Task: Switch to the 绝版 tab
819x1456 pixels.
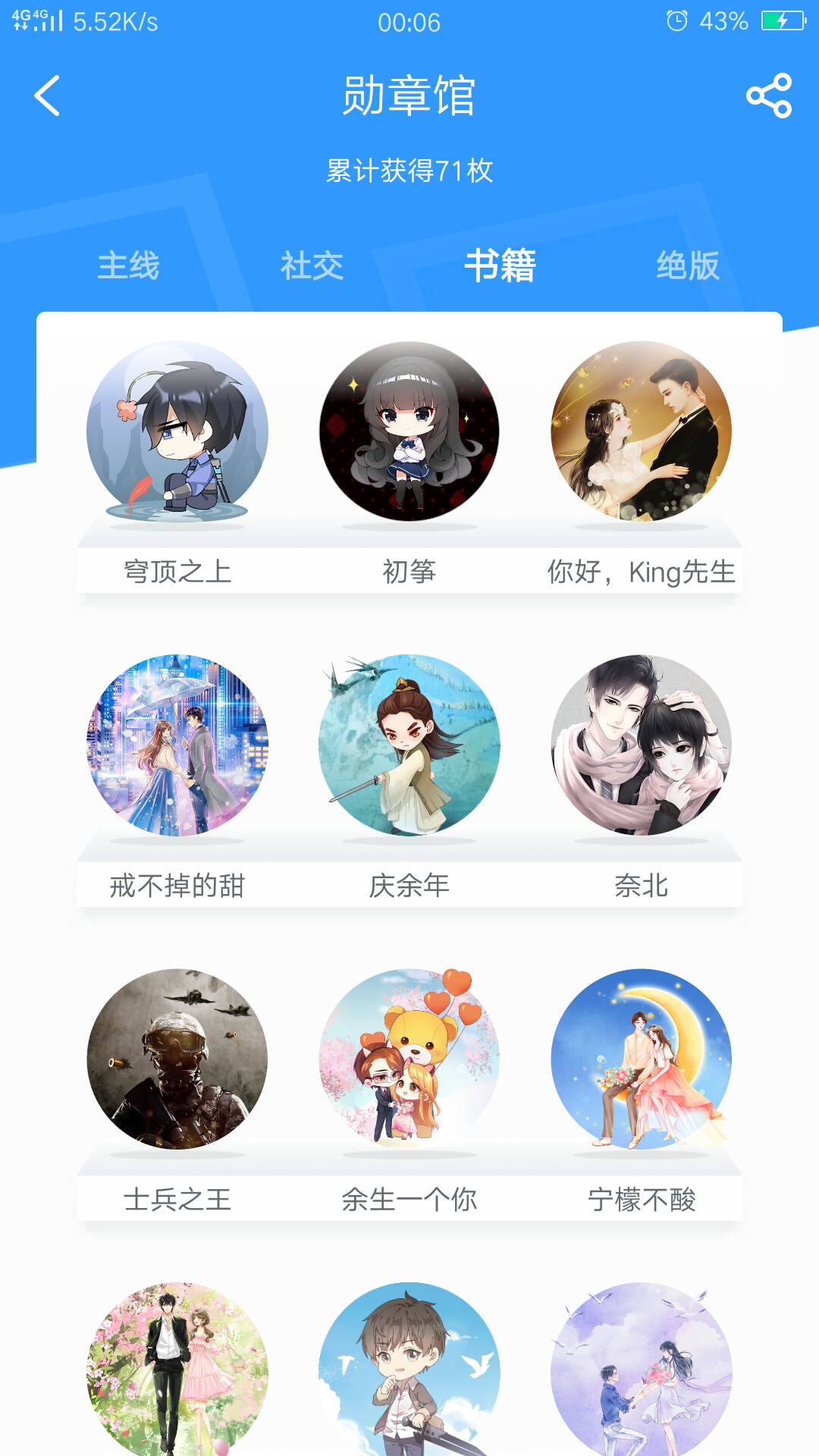Action: pos(687,265)
